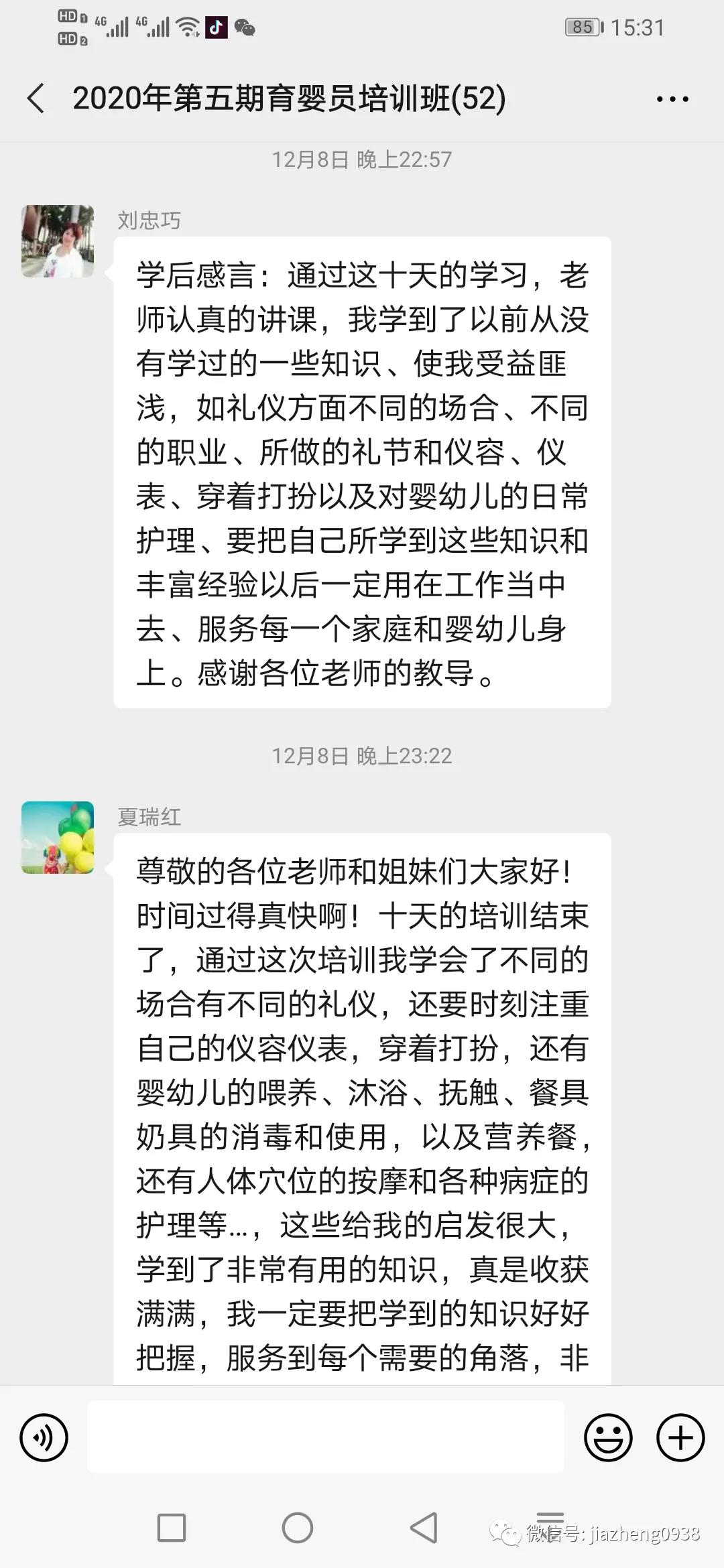Tap the system home button
This screenshot has width=724, height=1568.
(x=298, y=1528)
